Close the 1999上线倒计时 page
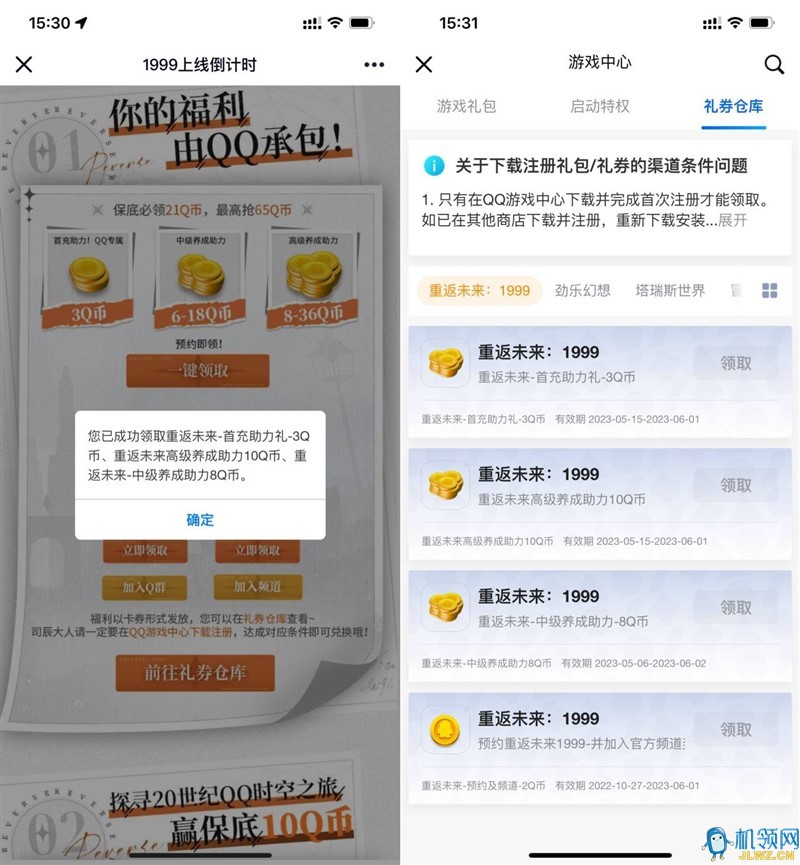Screen dimensions: 800x865 24,65
